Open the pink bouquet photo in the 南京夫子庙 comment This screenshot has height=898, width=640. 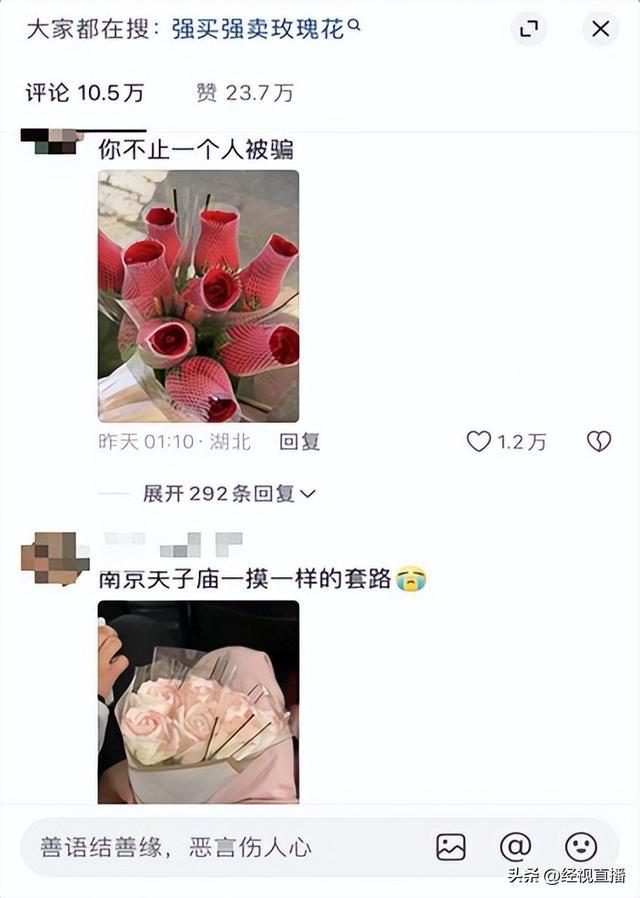[198, 701]
